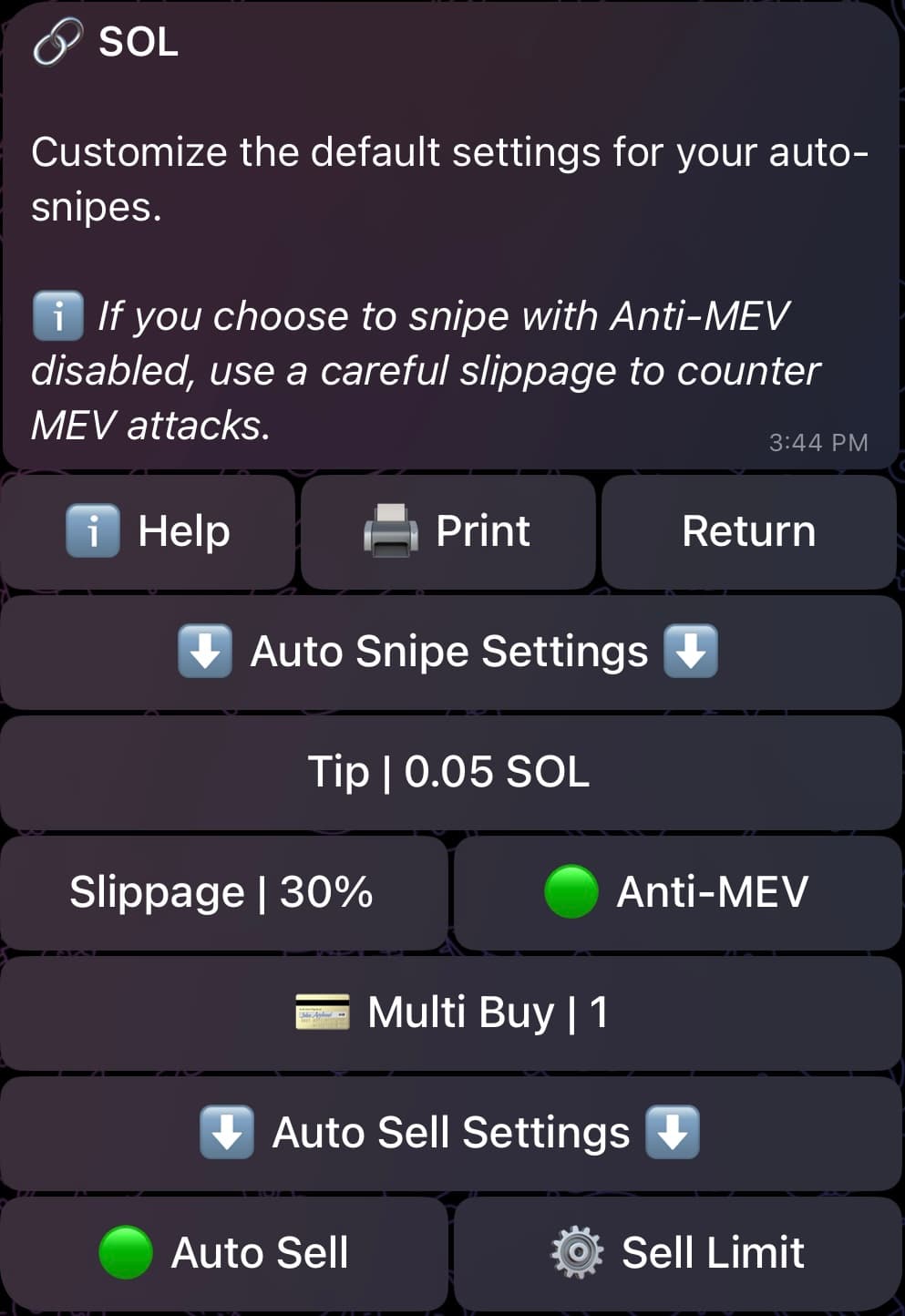Screen dimensions: 905x1316
Task: Open the Tip 0.05 SOL setting
Action: [452, 772]
